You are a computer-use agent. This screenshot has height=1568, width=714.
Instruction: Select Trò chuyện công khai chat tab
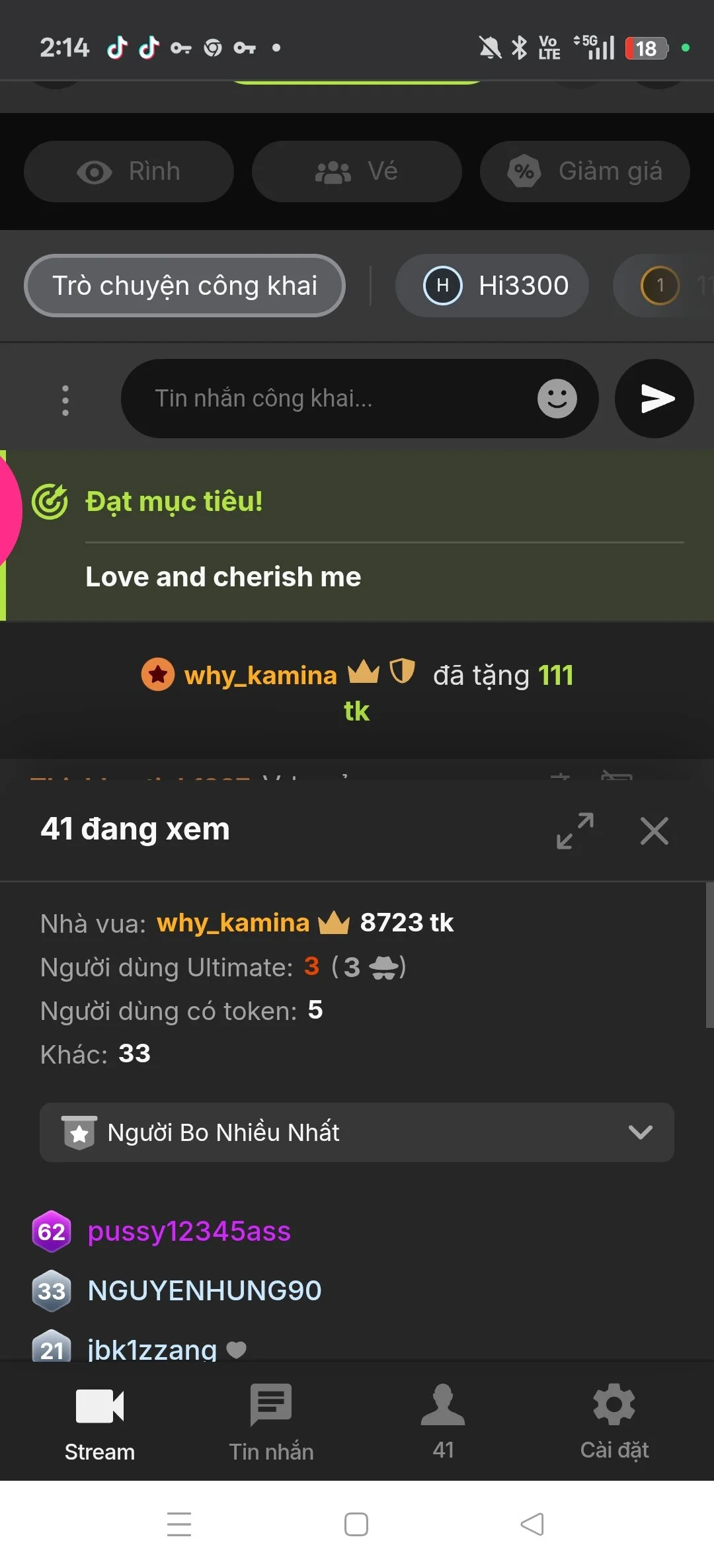tap(184, 286)
